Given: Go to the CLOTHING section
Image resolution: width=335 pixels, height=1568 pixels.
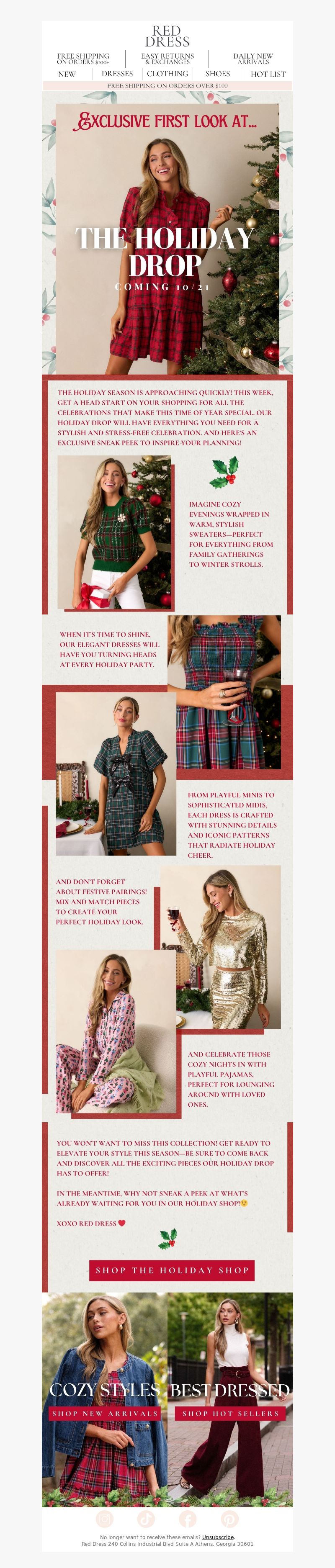Looking at the screenshot, I should coord(167,74).
